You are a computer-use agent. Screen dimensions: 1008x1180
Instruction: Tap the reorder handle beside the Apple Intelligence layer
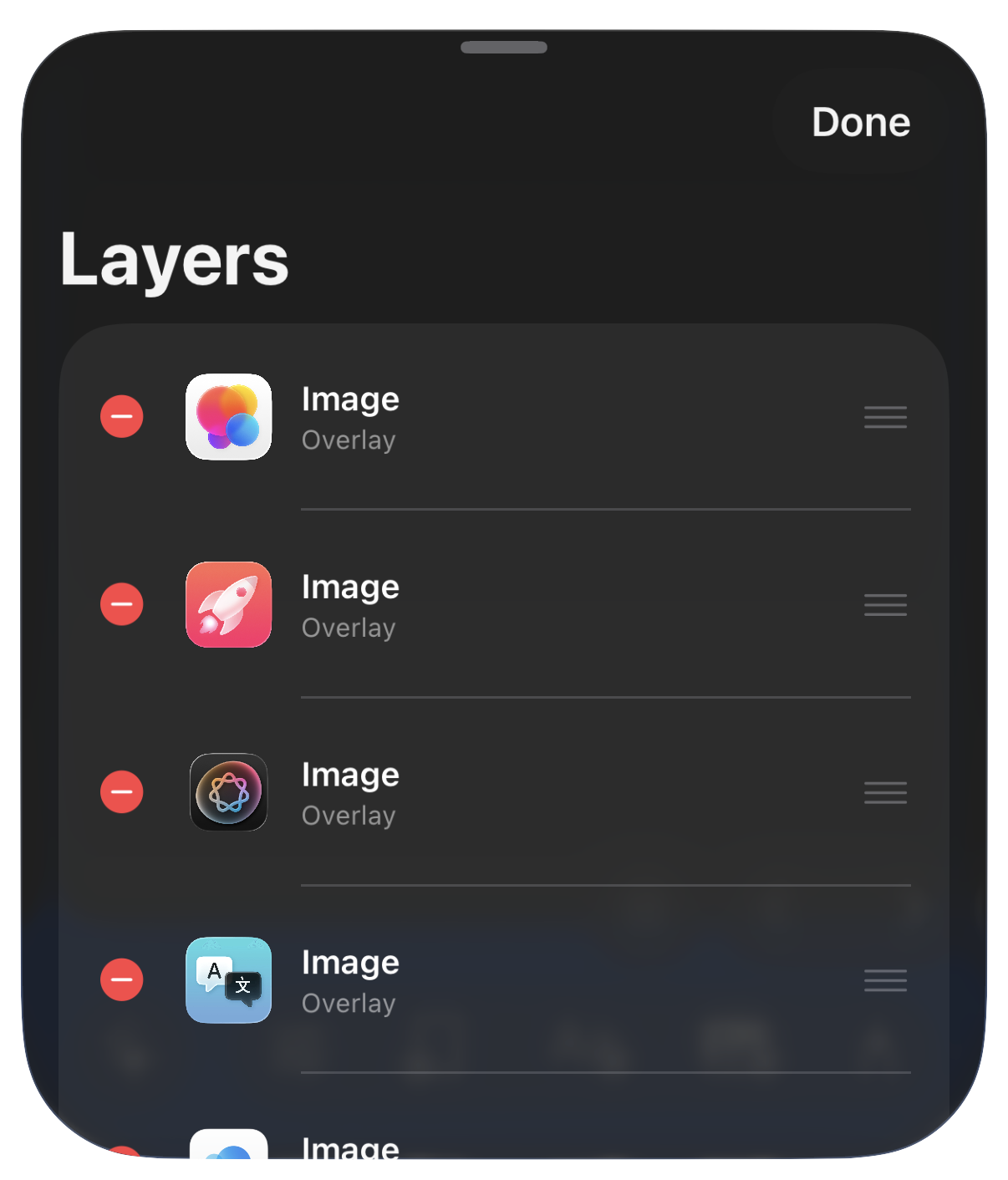(885, 792)
